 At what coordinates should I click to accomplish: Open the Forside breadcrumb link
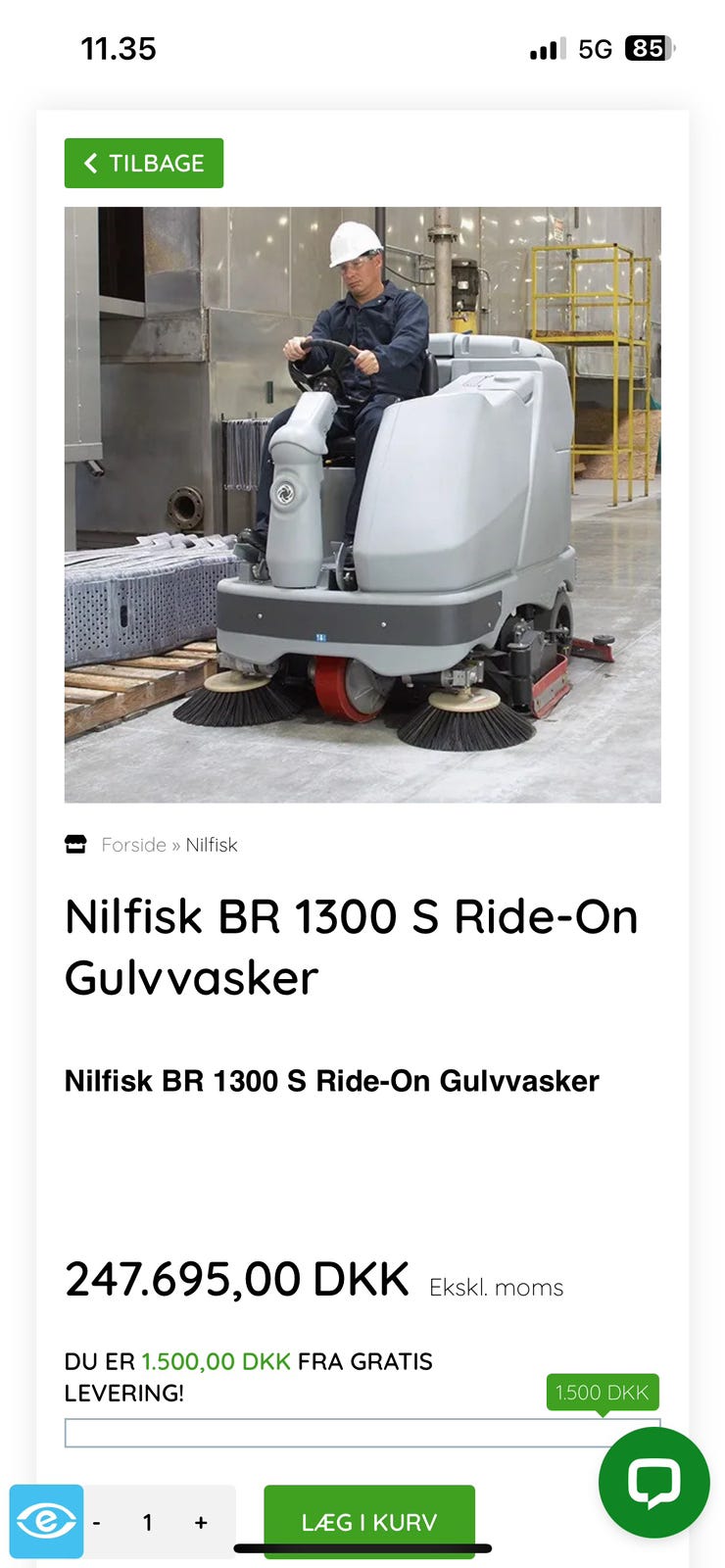tap(133, 844)
